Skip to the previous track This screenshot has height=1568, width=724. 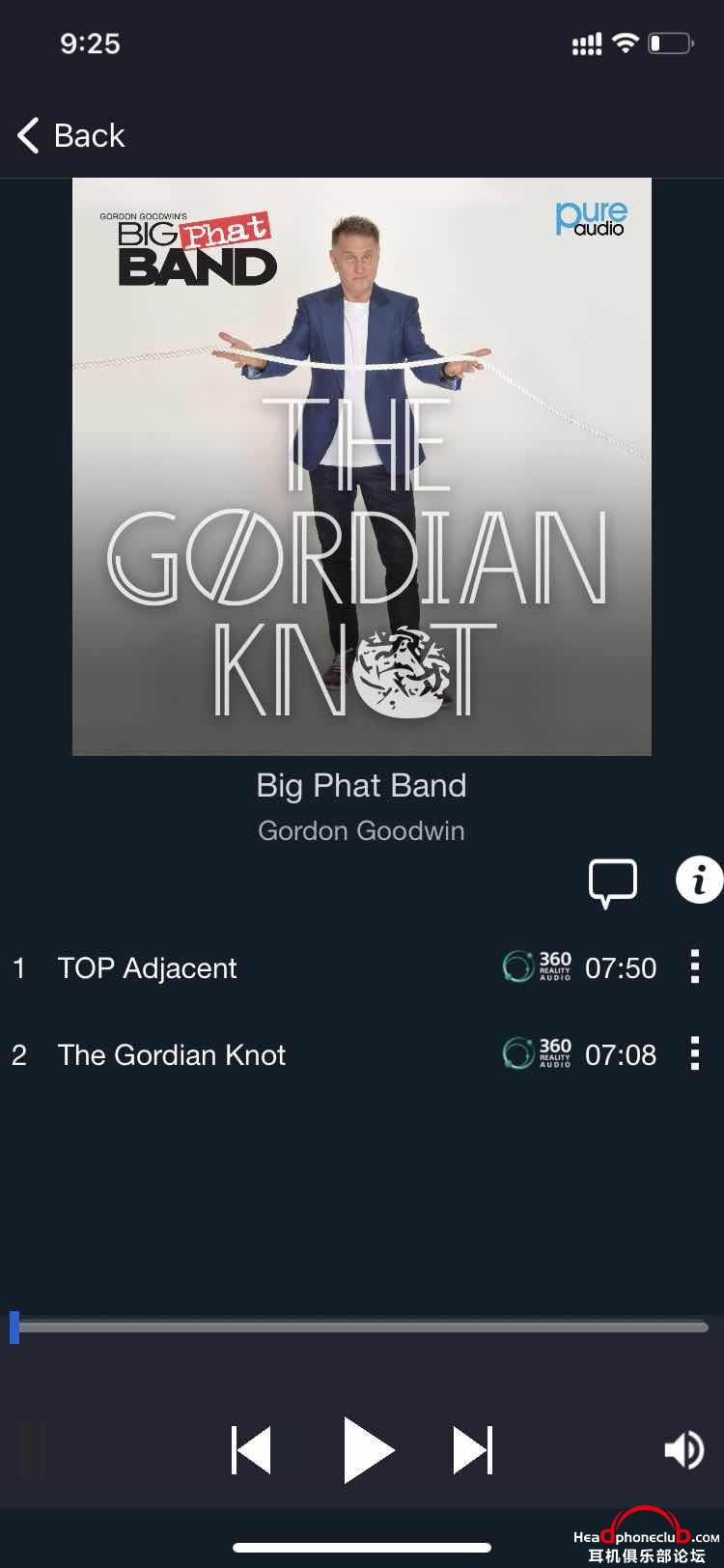click(252, 1450)
